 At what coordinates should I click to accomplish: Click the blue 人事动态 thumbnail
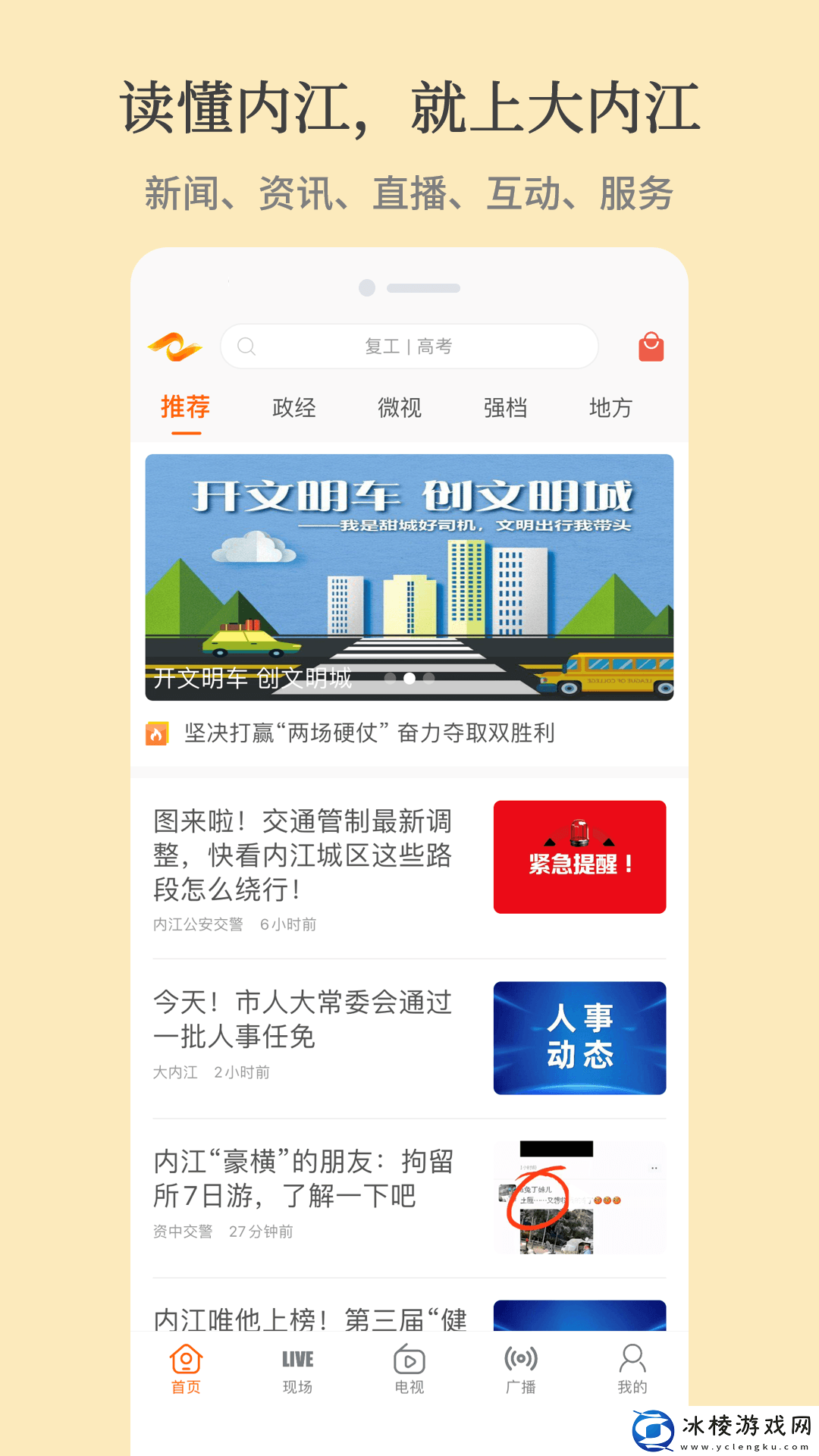click(579, 1037)
